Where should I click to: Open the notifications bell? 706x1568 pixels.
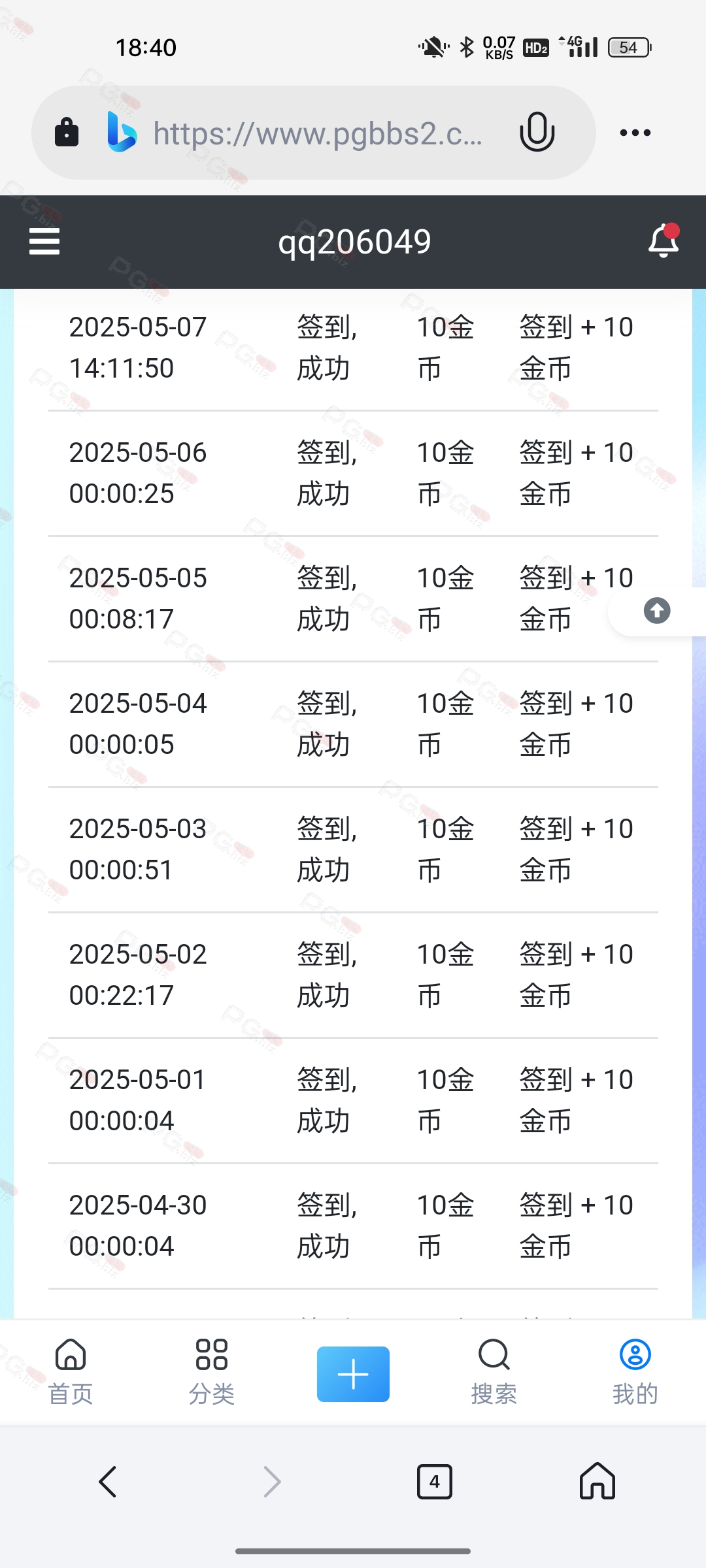pyautogui.click(x=664, y=240)
